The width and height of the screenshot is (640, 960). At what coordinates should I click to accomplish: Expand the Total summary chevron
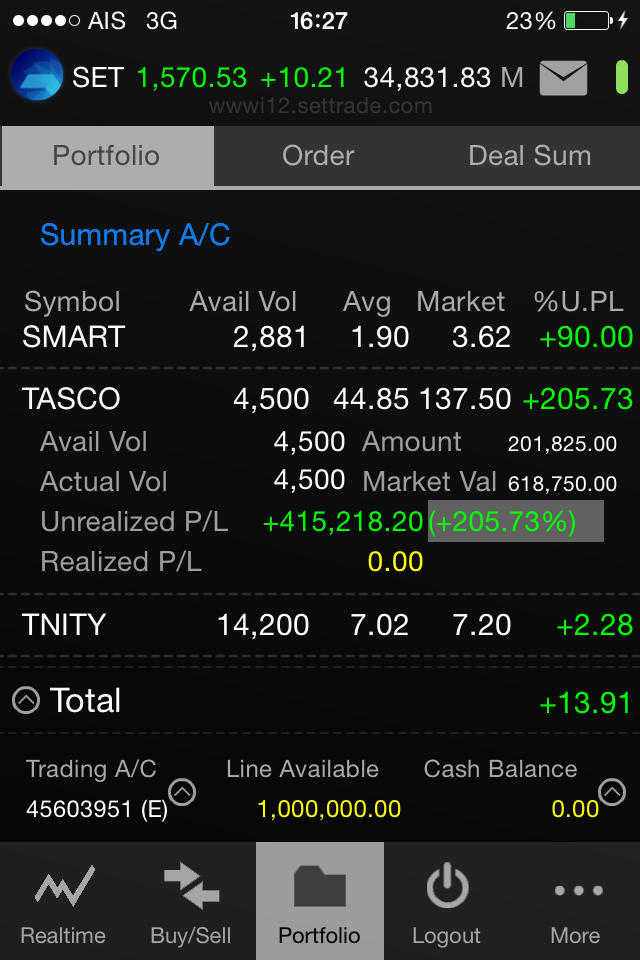pyautogui.click(x=26, y=700)
